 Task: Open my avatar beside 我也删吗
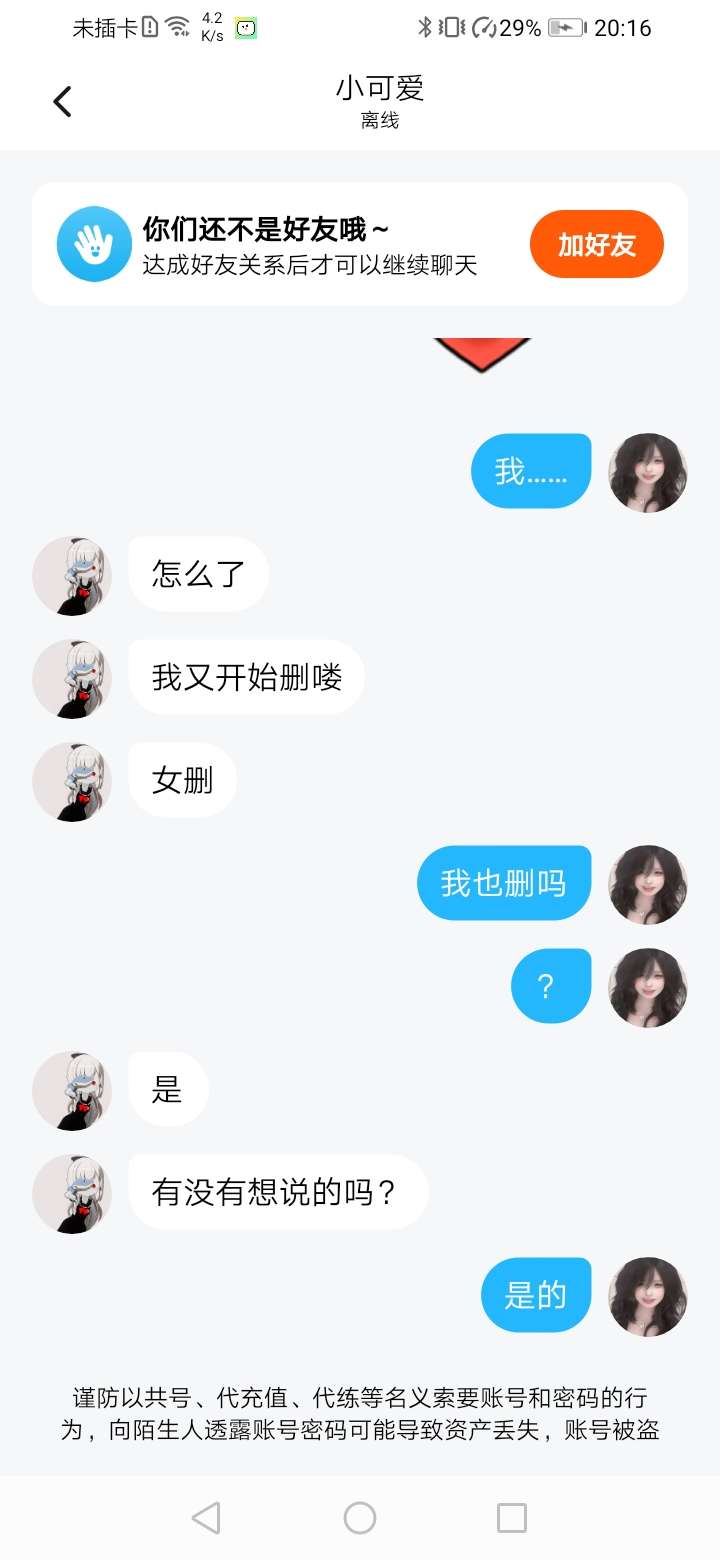click(x=648, y=884)
